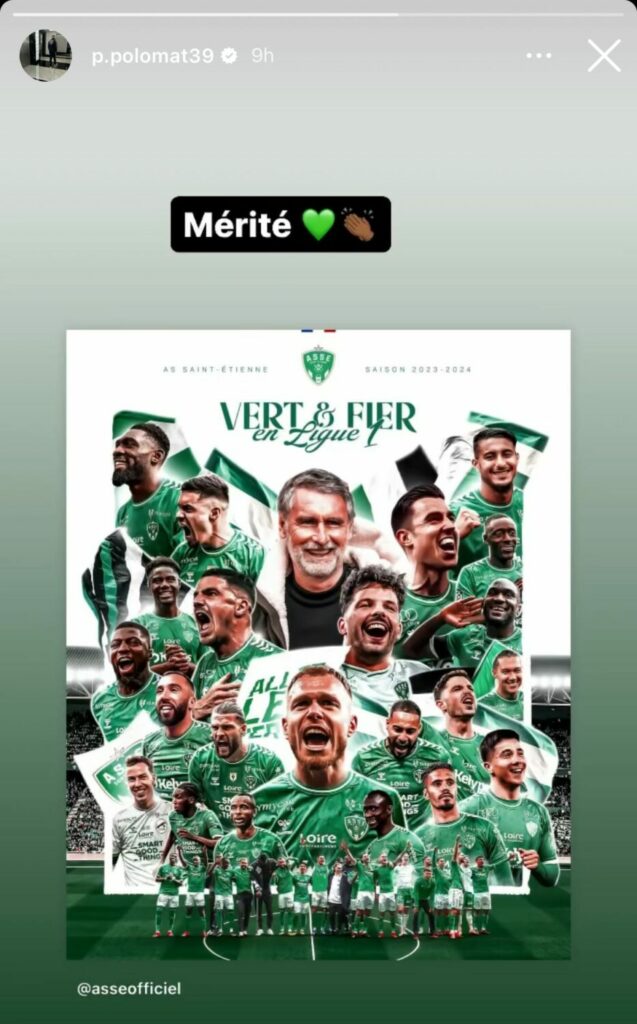The height and width of the screenshot is (1024, 637).
Task: Open p.polomat39's profile picture
Action: (x=46, y=56)
